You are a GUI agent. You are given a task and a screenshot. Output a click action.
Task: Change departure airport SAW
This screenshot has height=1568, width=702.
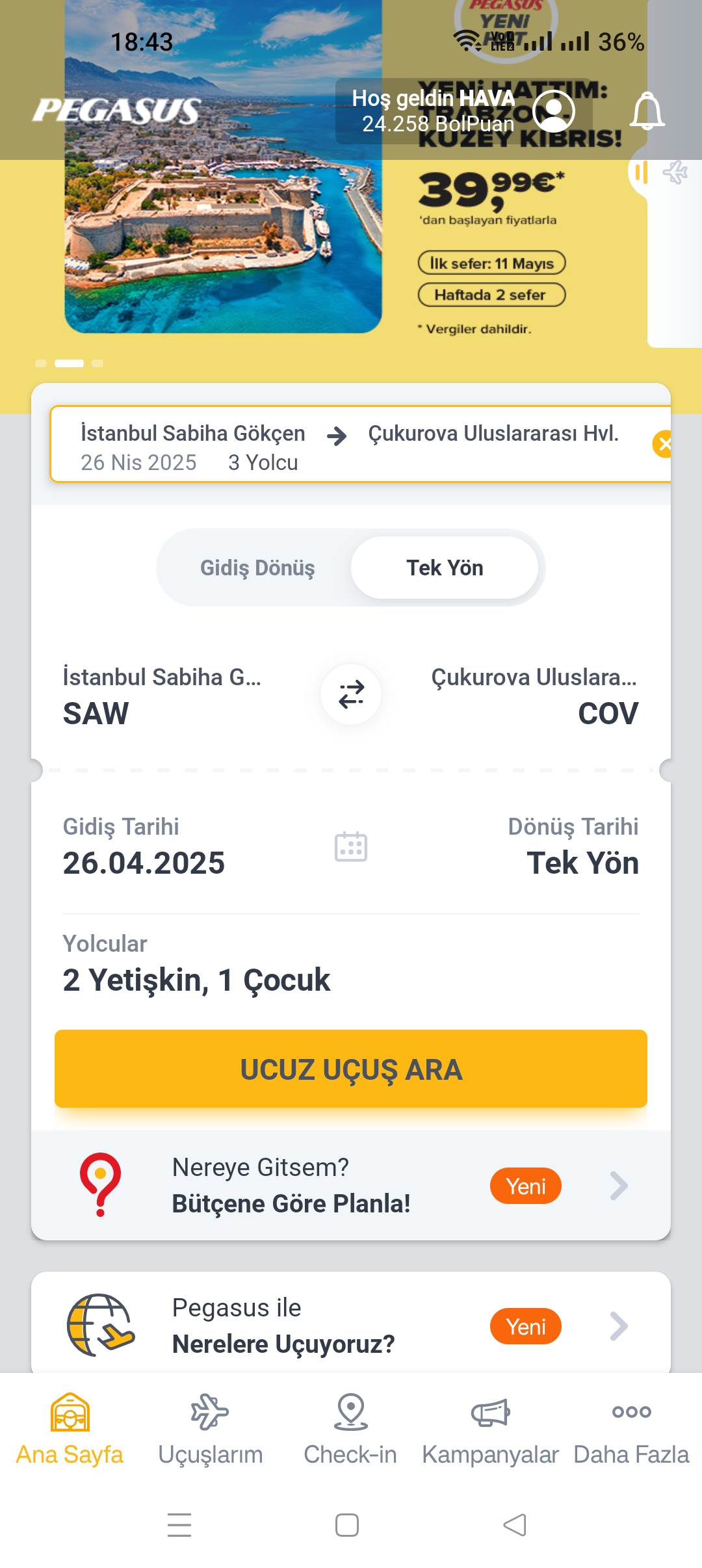point(162,696)
